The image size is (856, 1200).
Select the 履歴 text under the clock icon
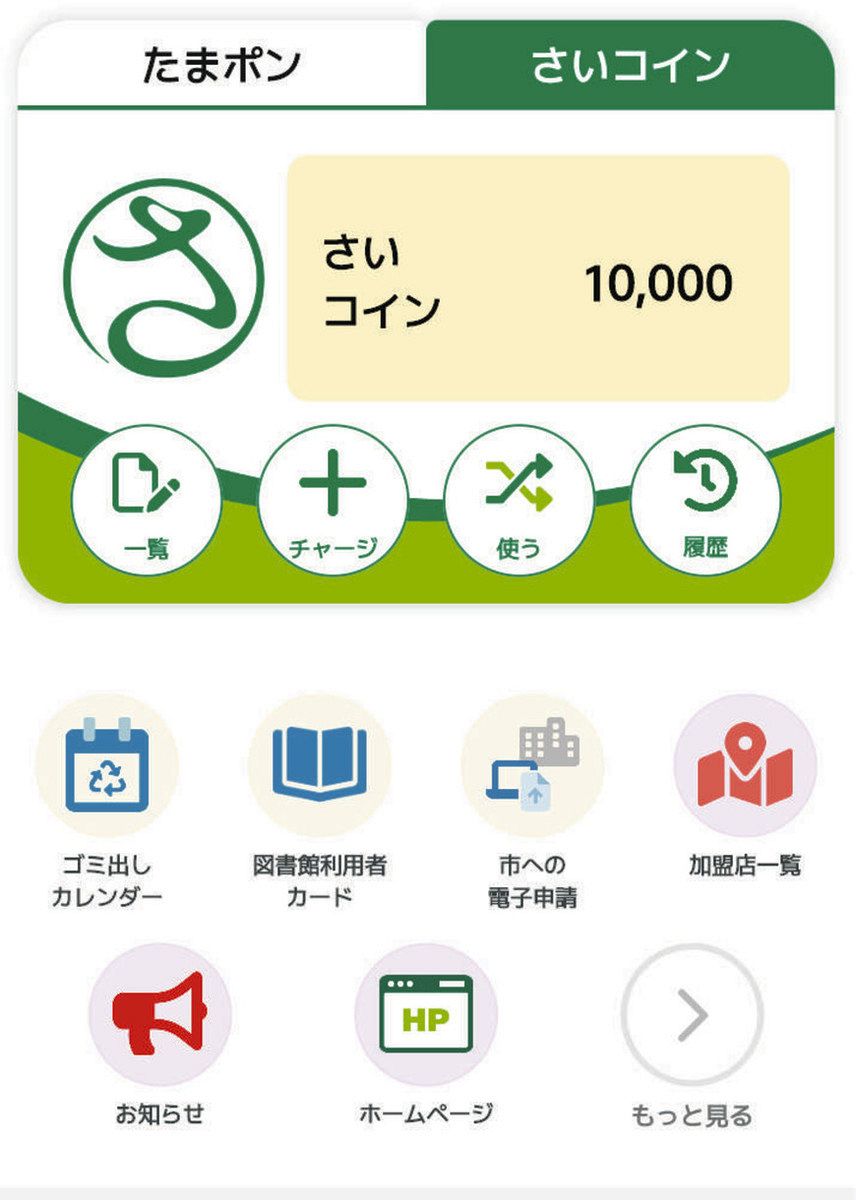(707, 545)
